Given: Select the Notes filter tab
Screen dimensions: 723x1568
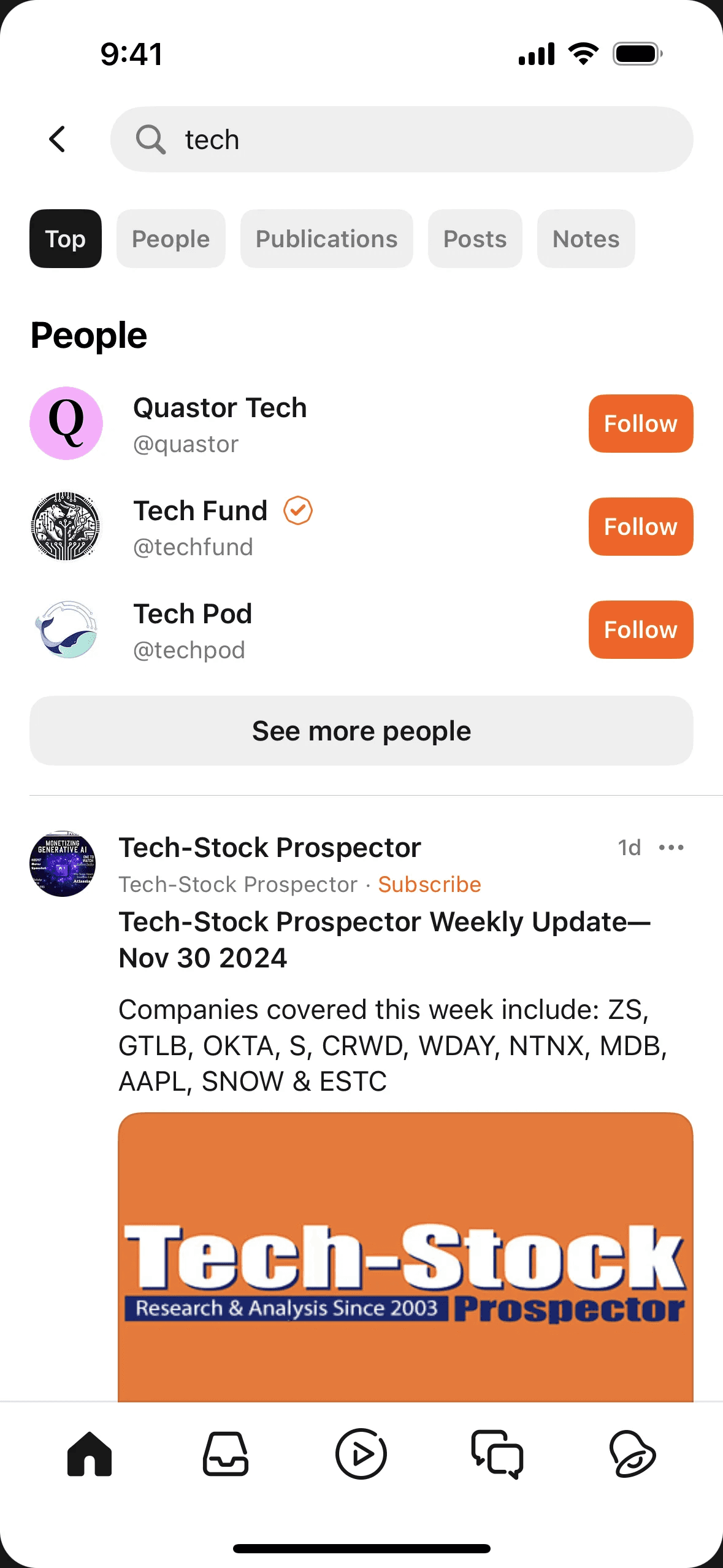Looking at the screenshot, I should click(586, 239).
